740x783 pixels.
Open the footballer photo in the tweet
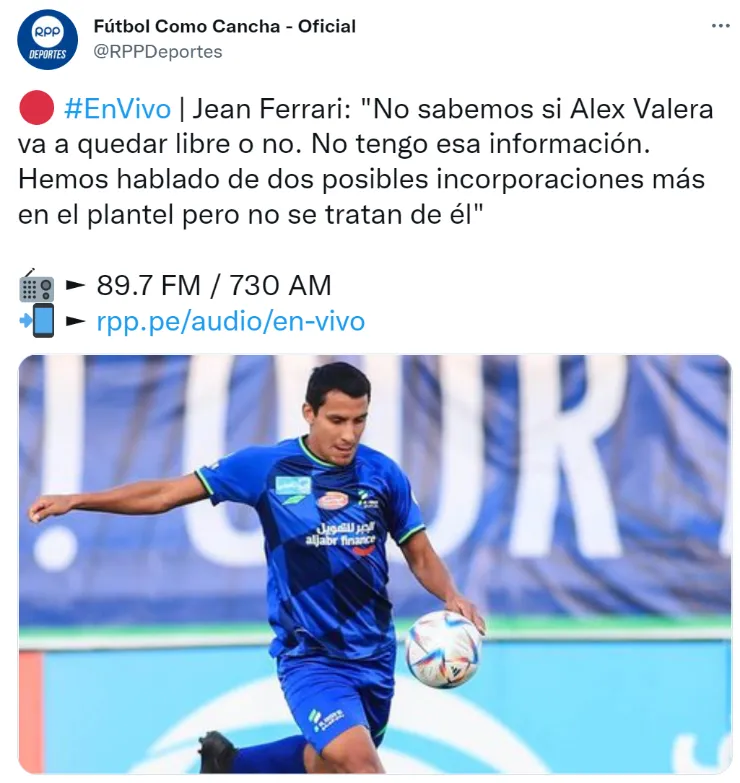point(374,563)
